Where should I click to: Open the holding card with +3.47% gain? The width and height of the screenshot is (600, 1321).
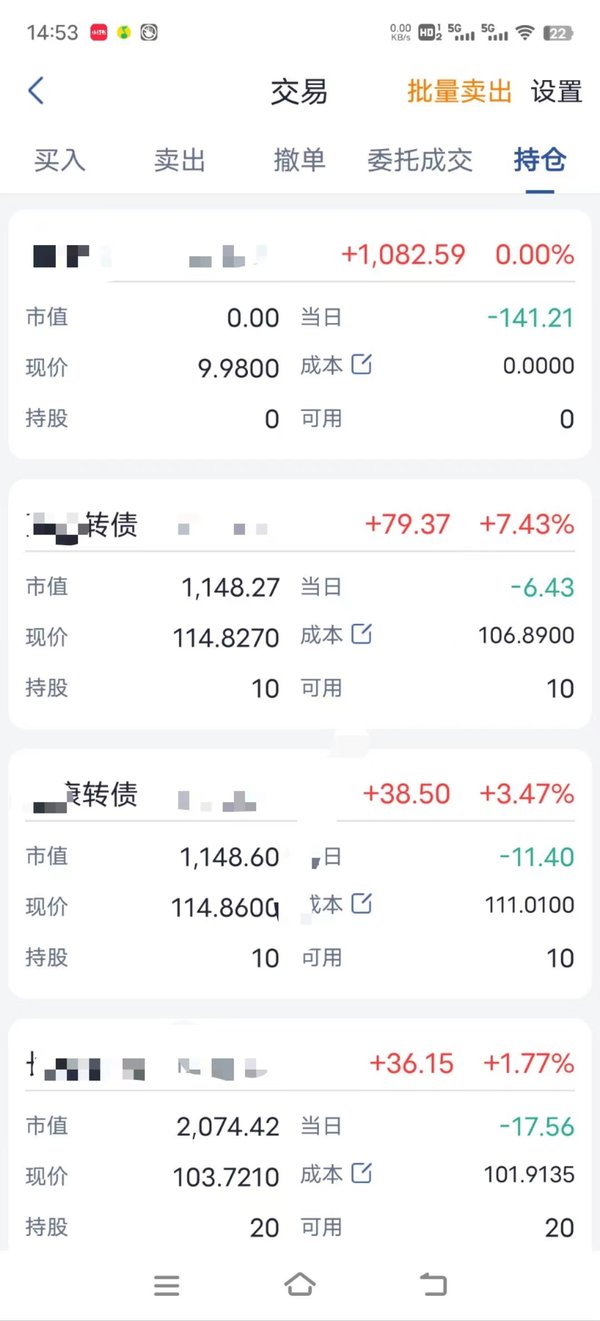coord(300,873)
